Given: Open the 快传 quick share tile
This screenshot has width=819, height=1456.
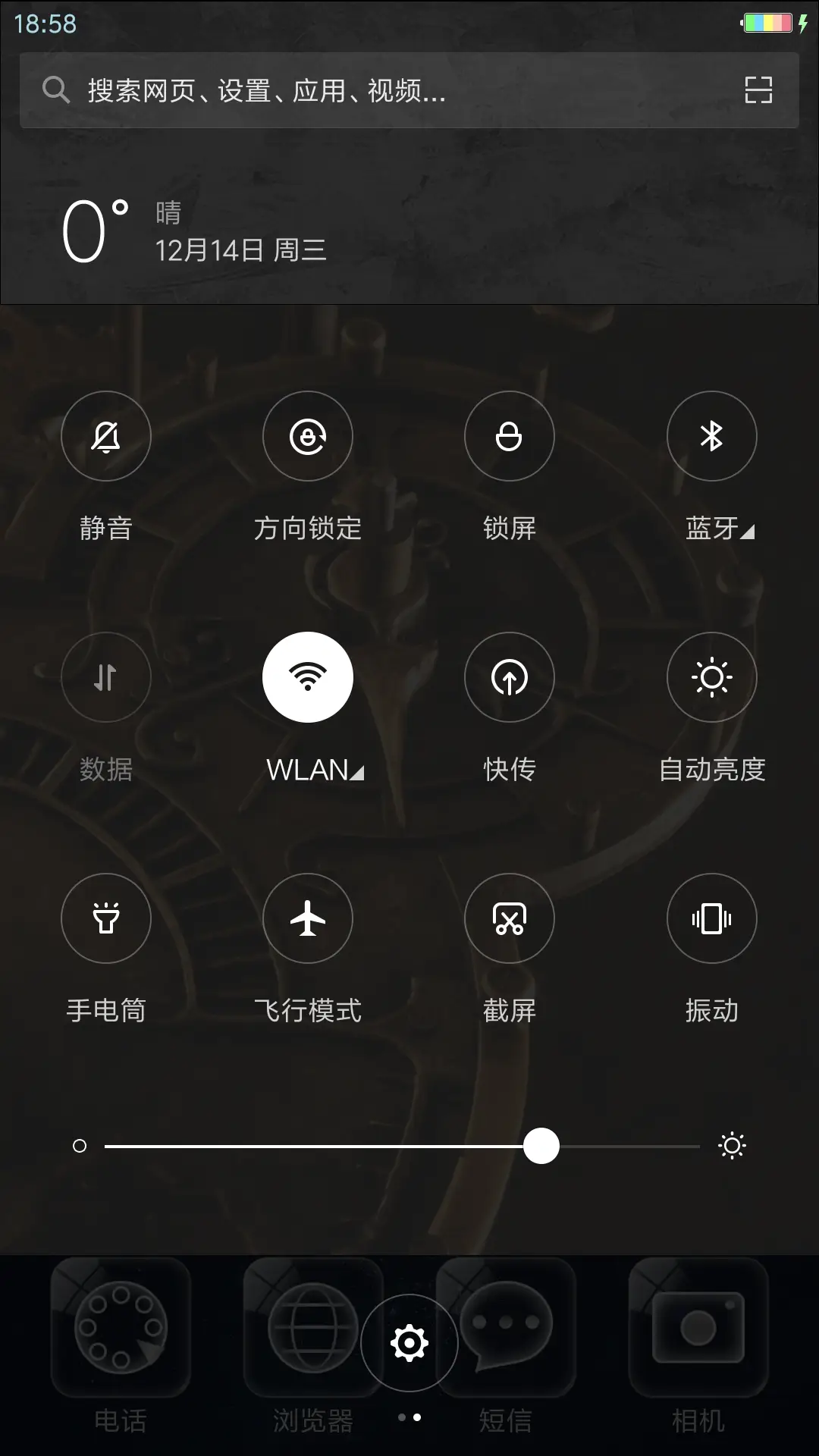Looking at the screenshot, I should [509, 677].
